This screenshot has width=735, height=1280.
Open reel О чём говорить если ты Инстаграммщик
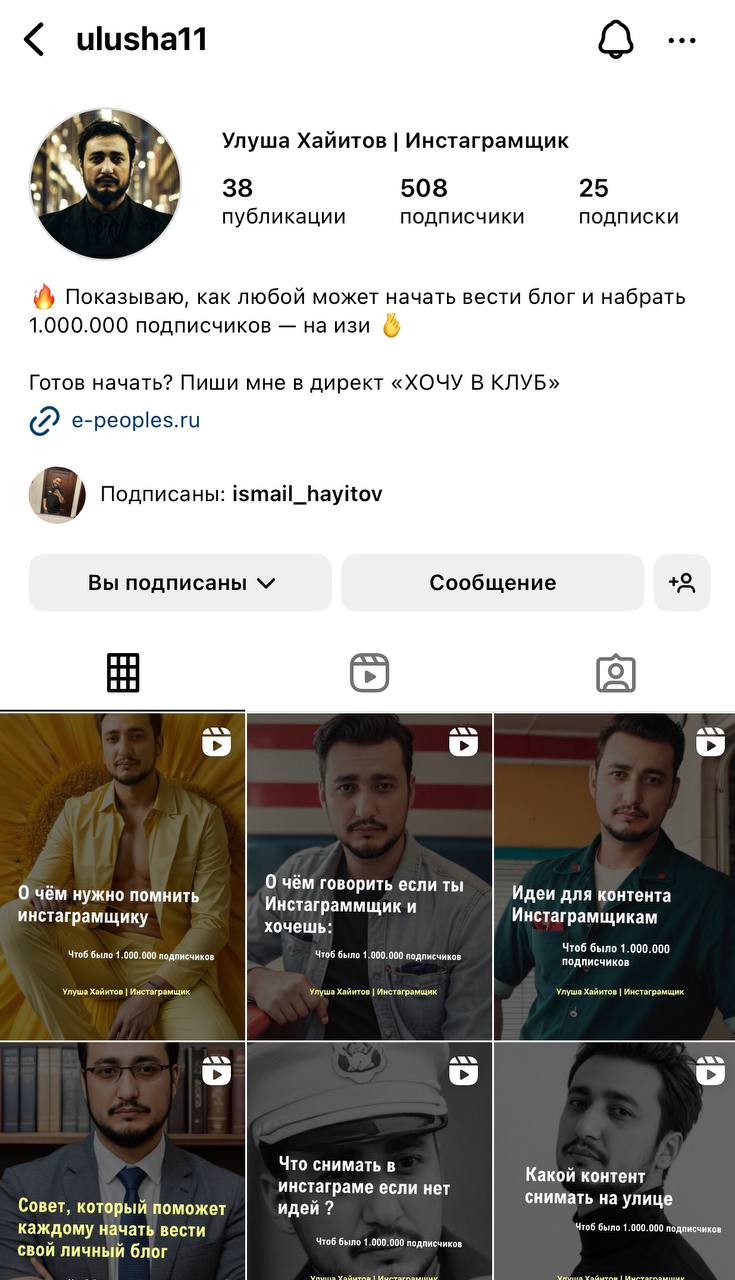369,876
